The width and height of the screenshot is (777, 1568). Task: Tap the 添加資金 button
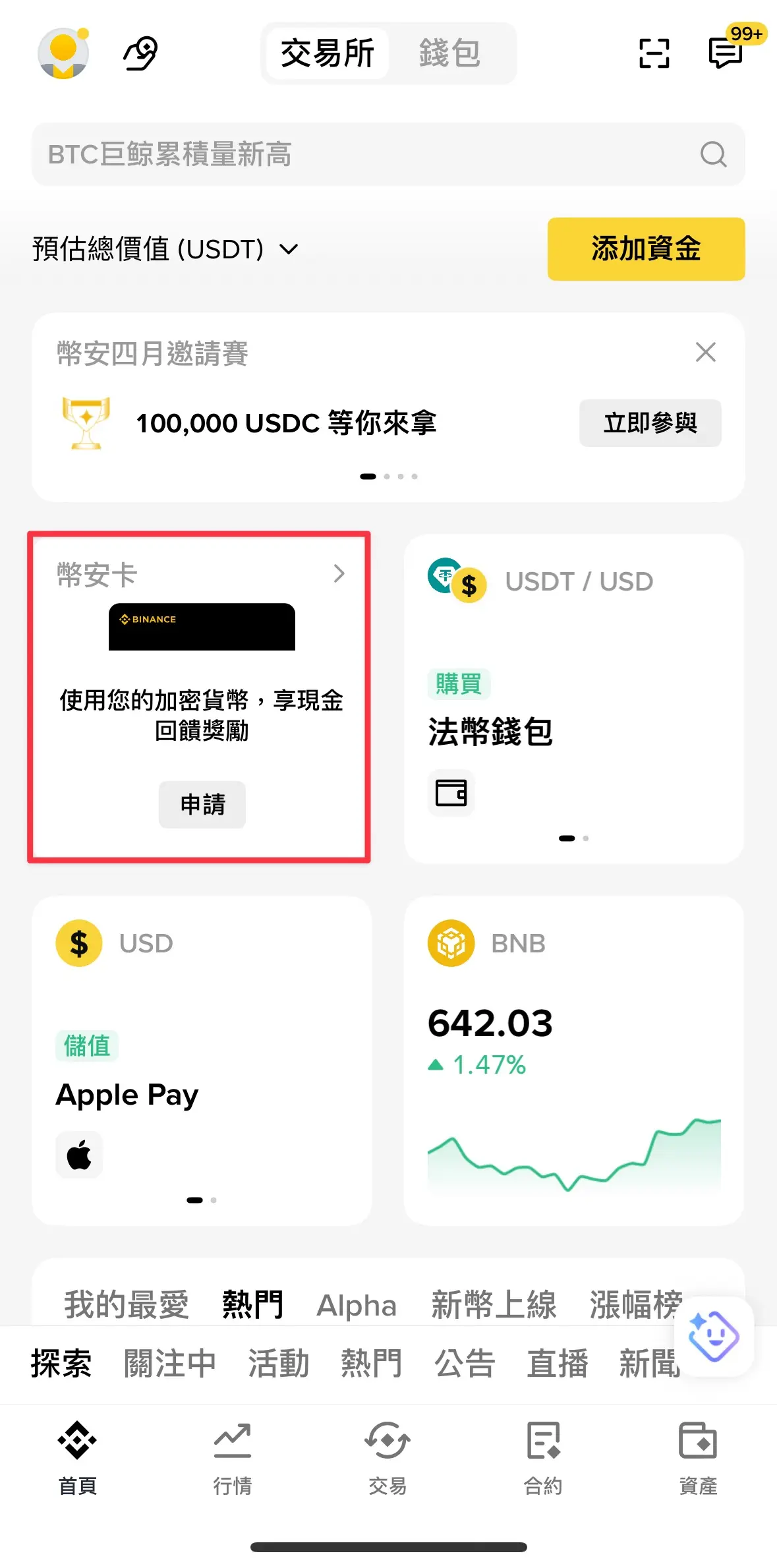pos(645,249)
